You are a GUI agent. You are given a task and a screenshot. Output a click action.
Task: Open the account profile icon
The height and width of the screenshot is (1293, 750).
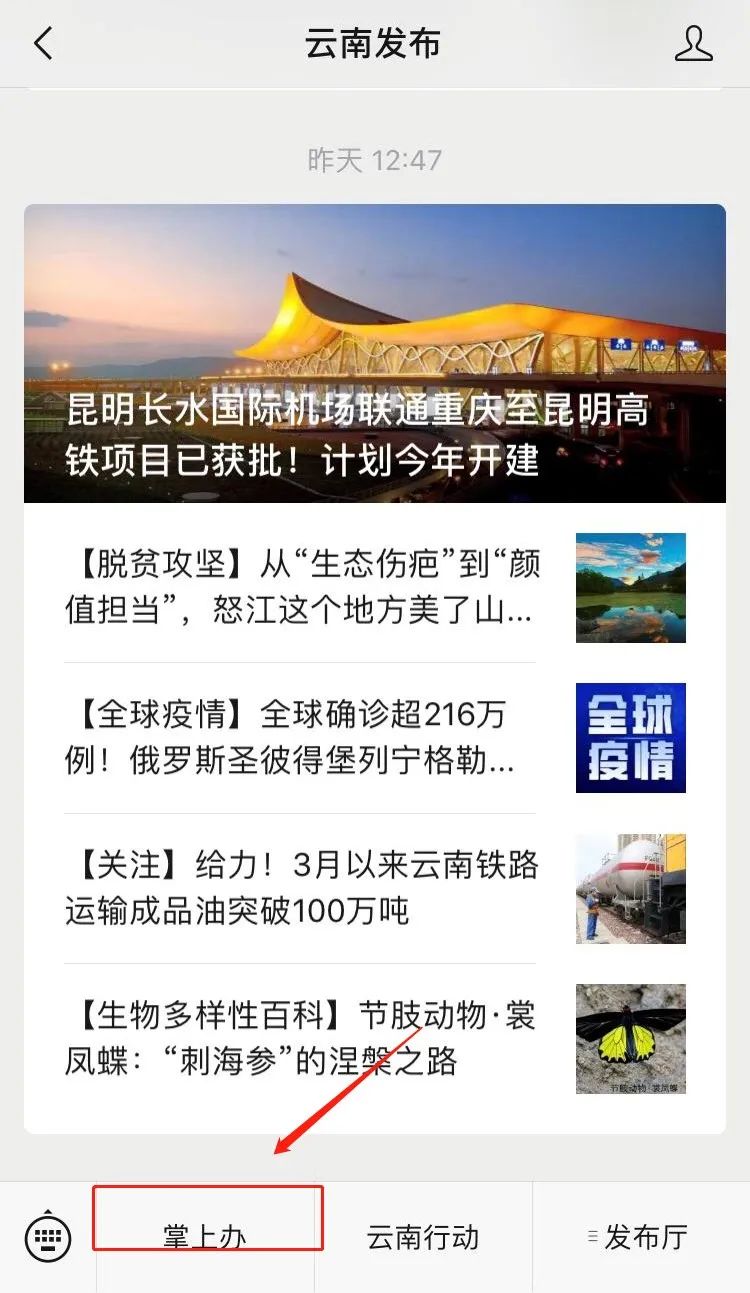[694, 44]
